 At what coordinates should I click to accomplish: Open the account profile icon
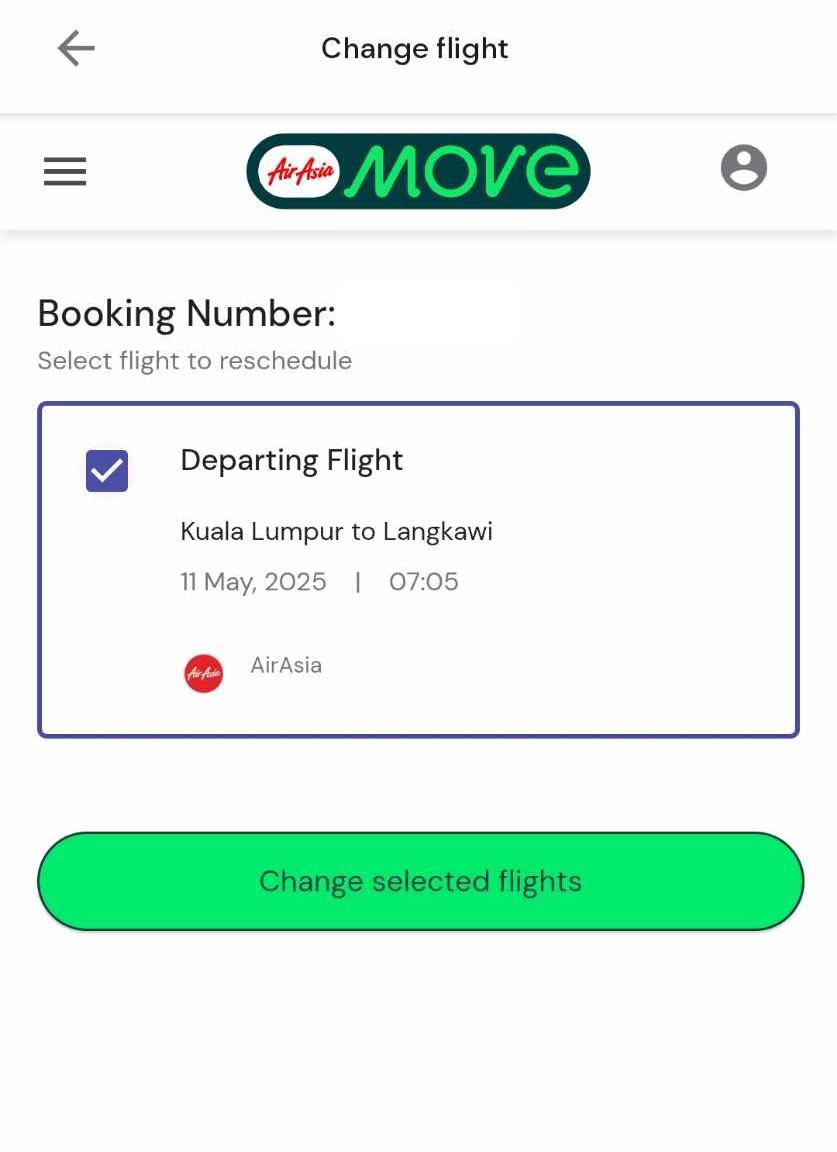[x=743, y=168]
